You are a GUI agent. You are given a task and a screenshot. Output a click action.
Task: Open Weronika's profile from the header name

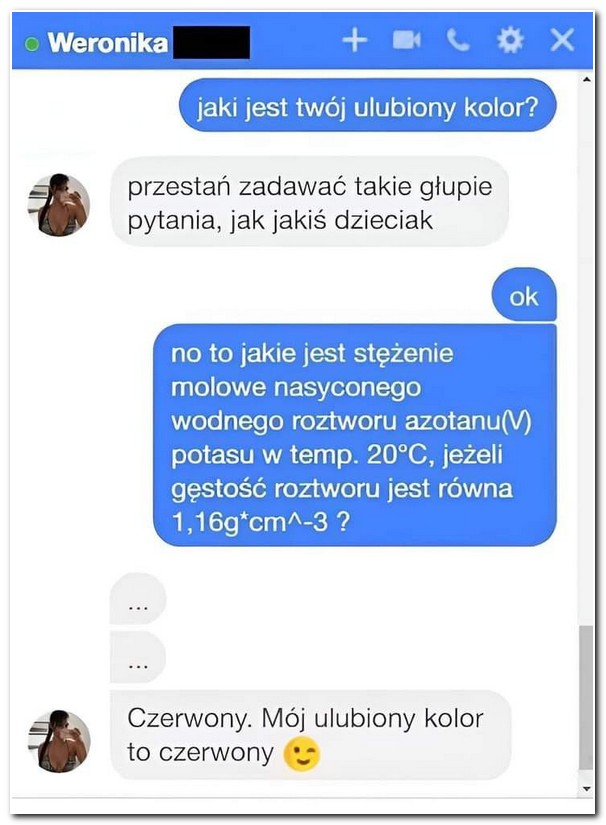tap(107, 43)
